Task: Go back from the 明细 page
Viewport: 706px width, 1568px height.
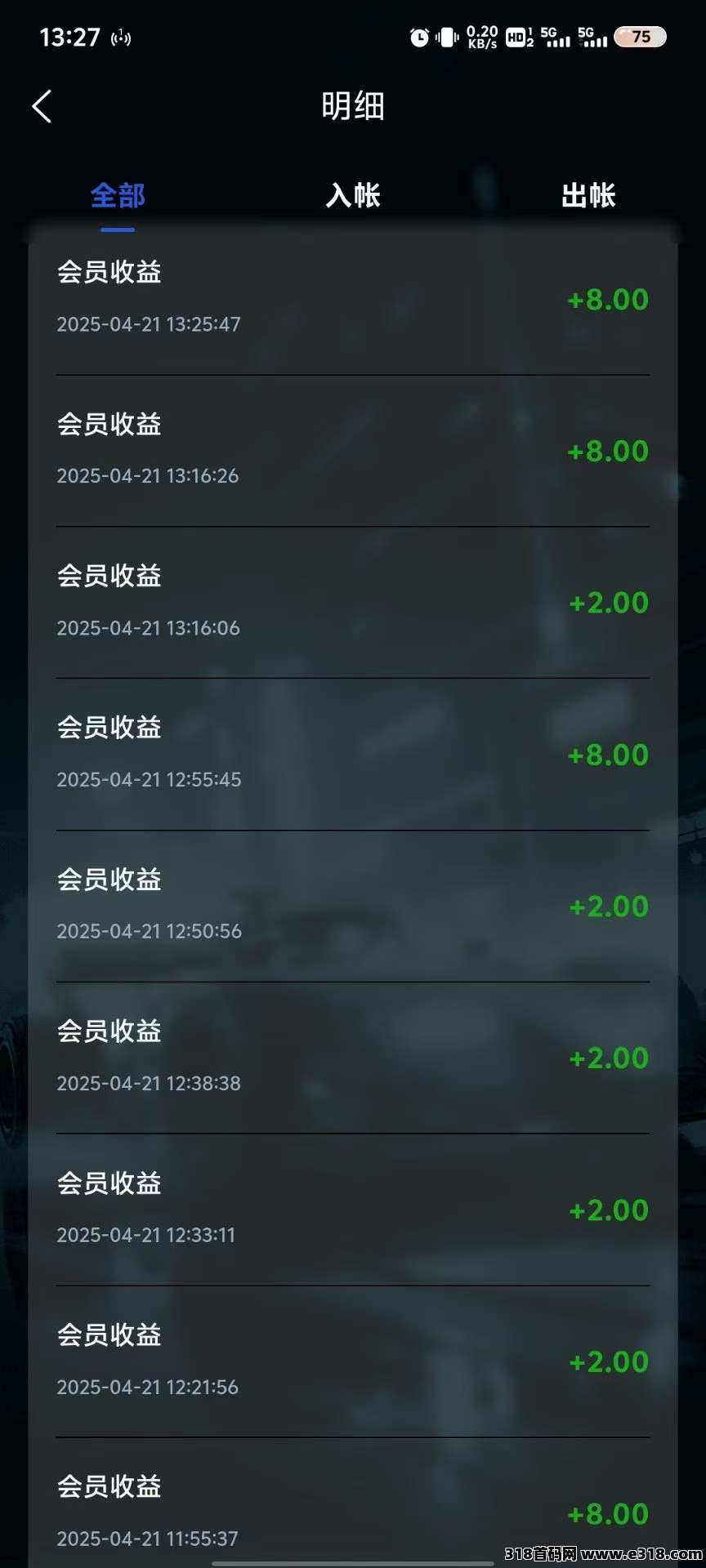Action: pyautogui.click(x=42, y=106)
